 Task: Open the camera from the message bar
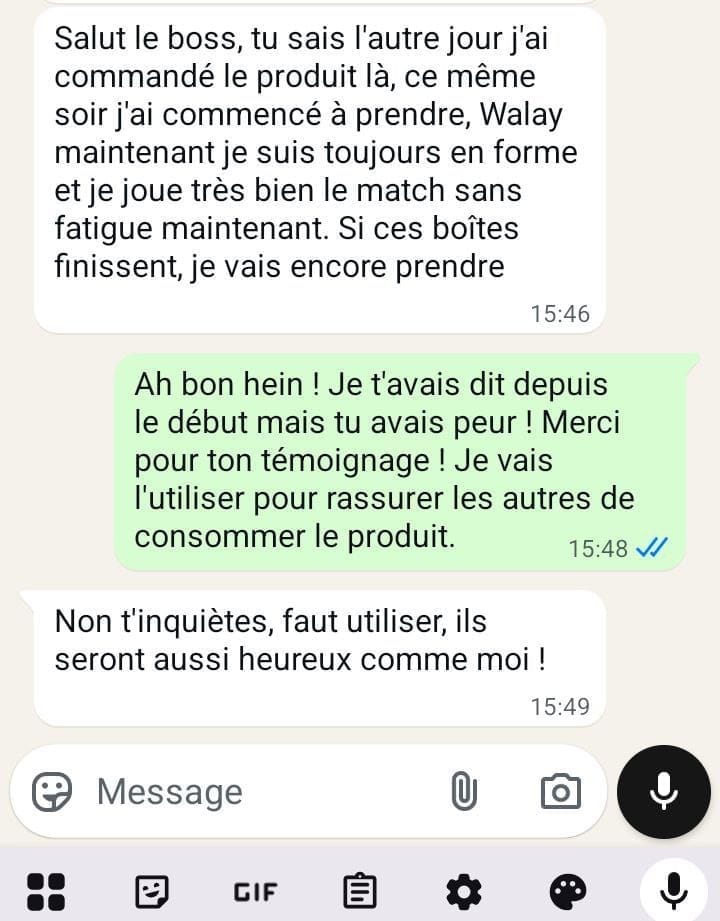pyautogui.click(x=561, y=792)
